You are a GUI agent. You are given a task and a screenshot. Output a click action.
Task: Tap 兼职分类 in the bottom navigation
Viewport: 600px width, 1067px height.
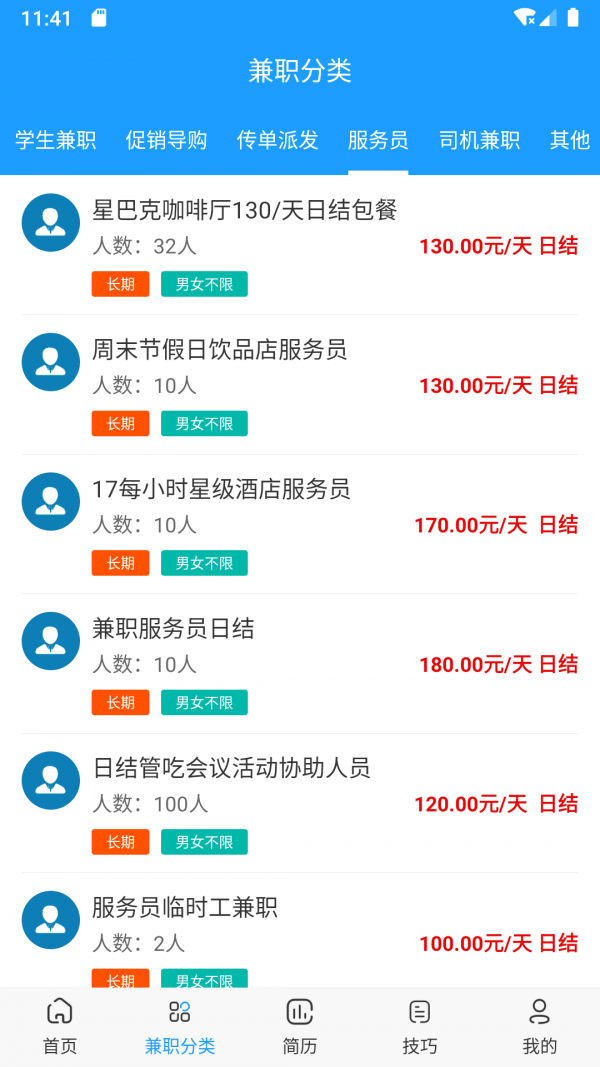pyautogui.click(x=180, y=1027)
